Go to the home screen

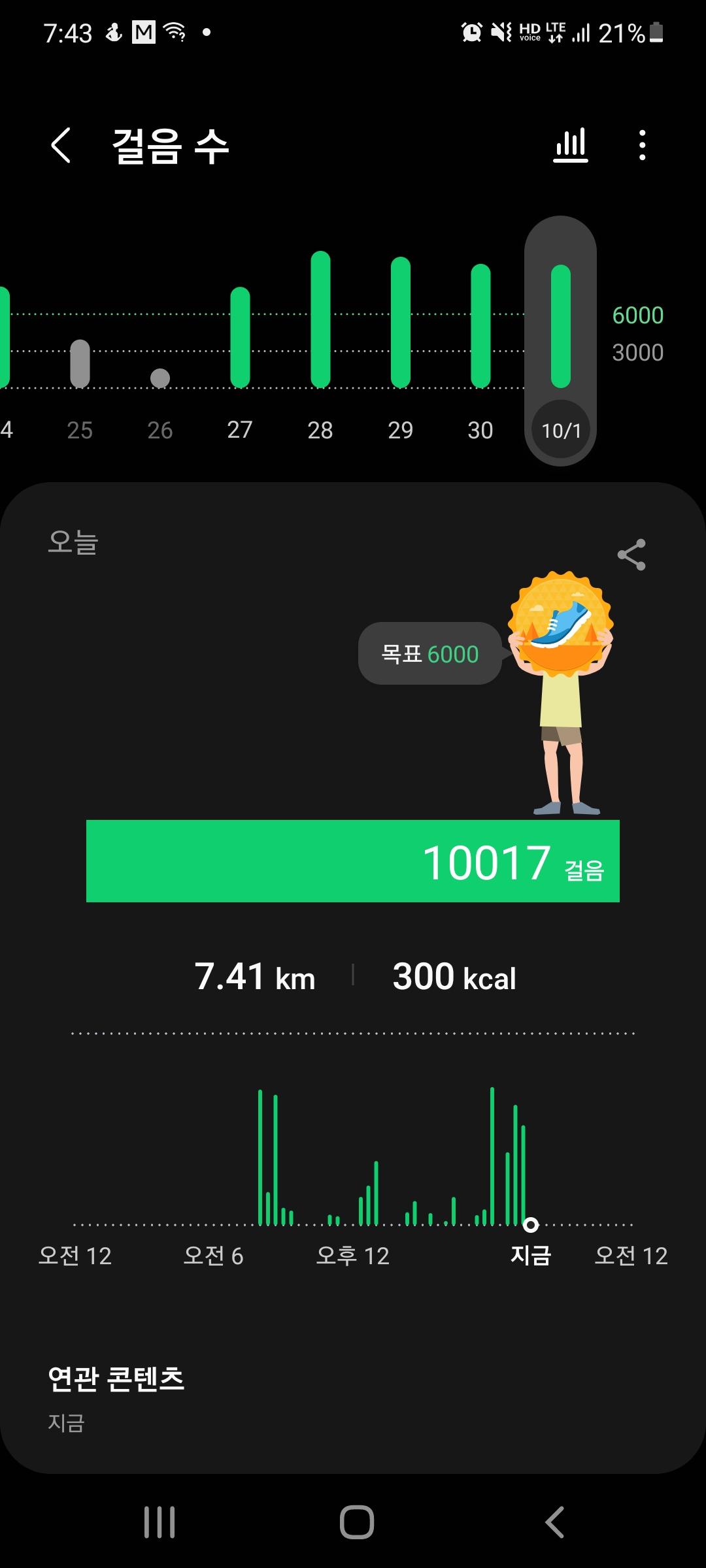pos(357,1522)
